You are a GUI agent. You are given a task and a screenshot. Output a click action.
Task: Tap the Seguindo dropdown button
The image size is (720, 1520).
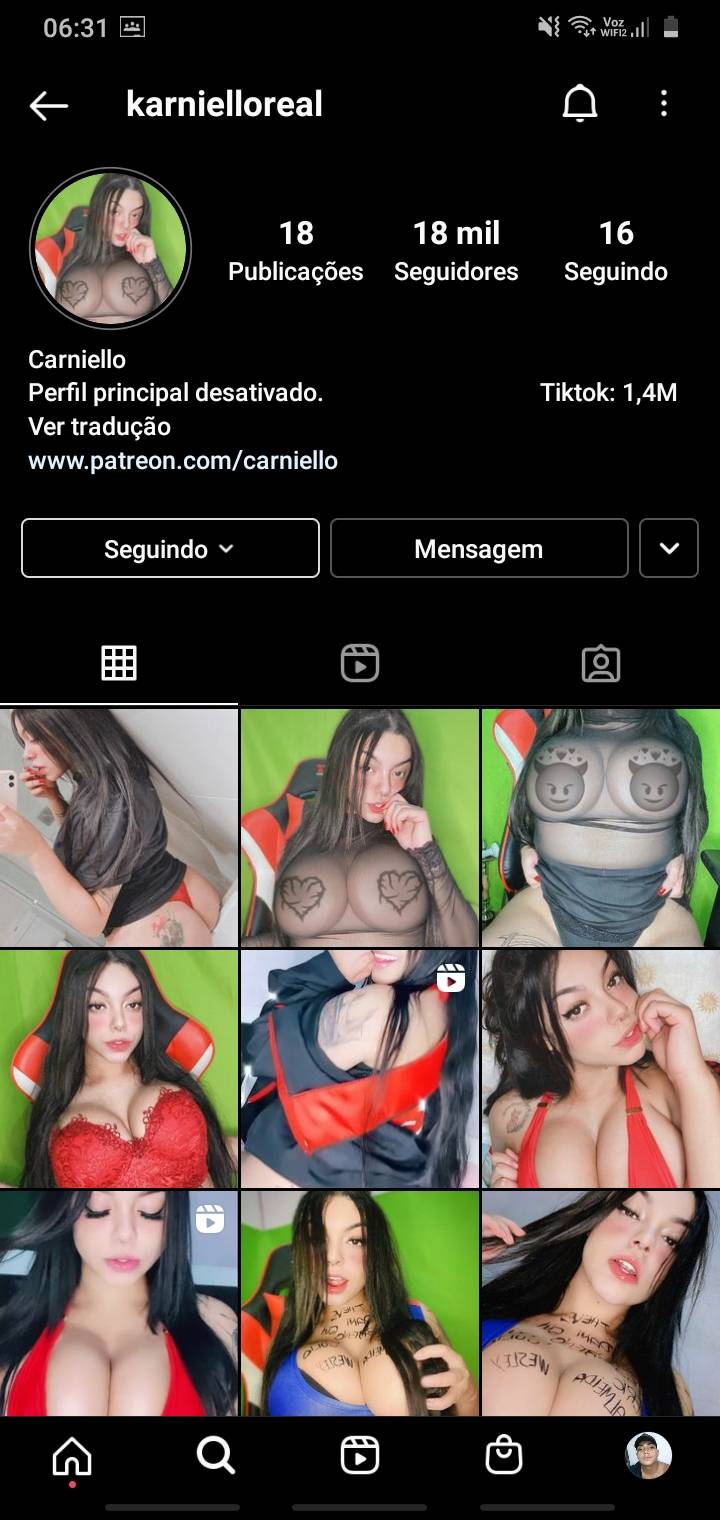point(170,549)
